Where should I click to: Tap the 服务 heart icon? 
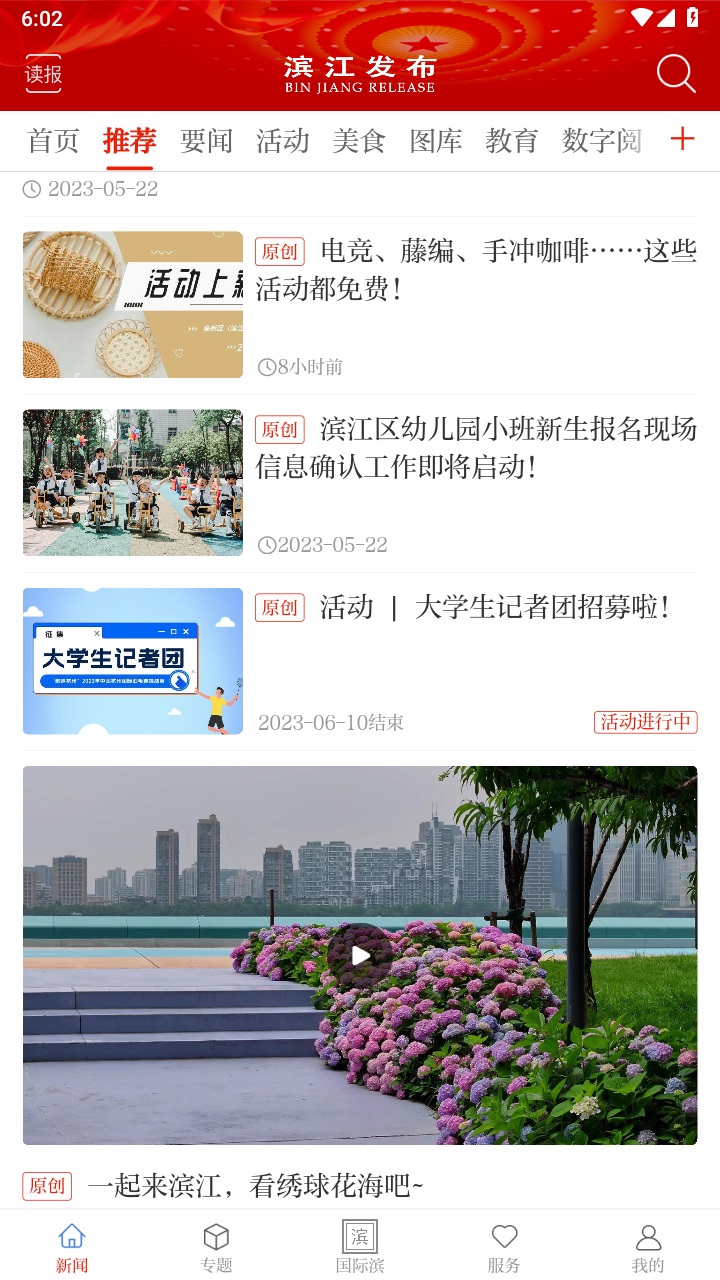click(x=505, y=1243)
